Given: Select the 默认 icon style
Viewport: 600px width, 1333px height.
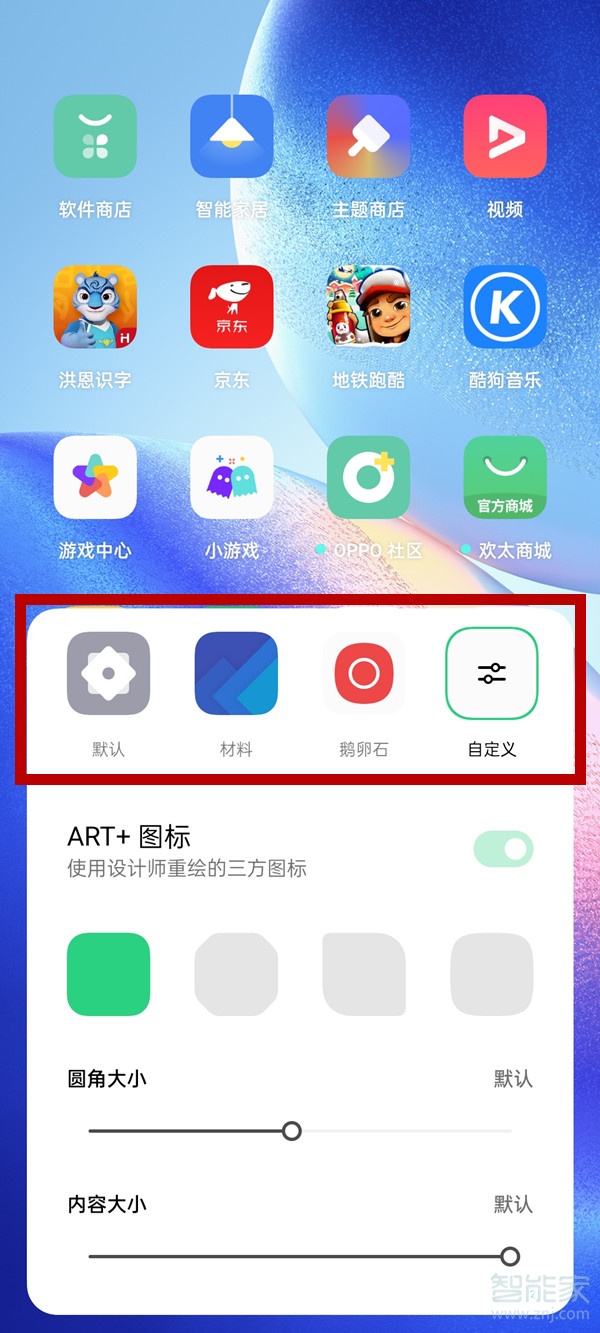Looking at the screenshot, I should pyautogui.click(x=108, y=673).
